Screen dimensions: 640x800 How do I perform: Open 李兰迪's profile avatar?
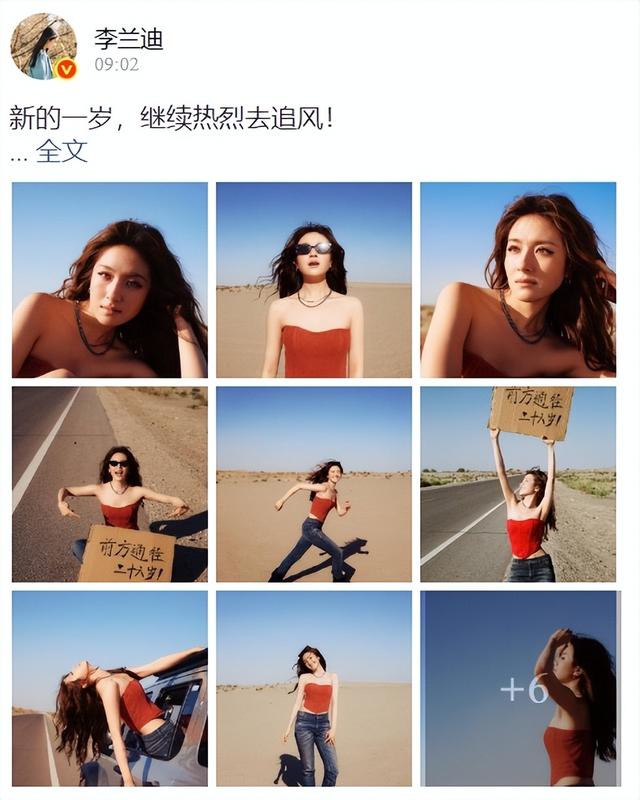(x=43, y=46)
